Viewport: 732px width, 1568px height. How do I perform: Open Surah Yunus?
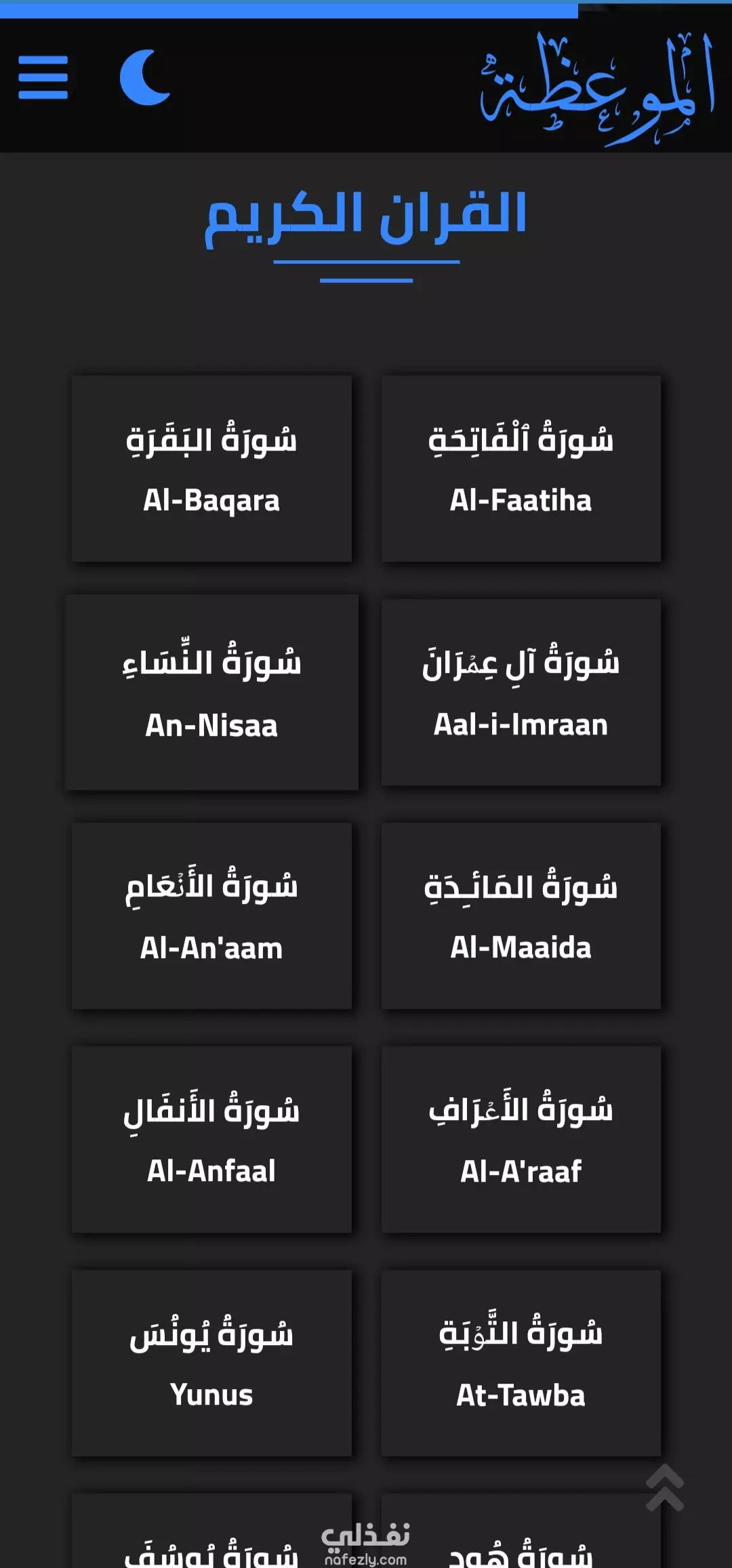tap(211, 1363)
